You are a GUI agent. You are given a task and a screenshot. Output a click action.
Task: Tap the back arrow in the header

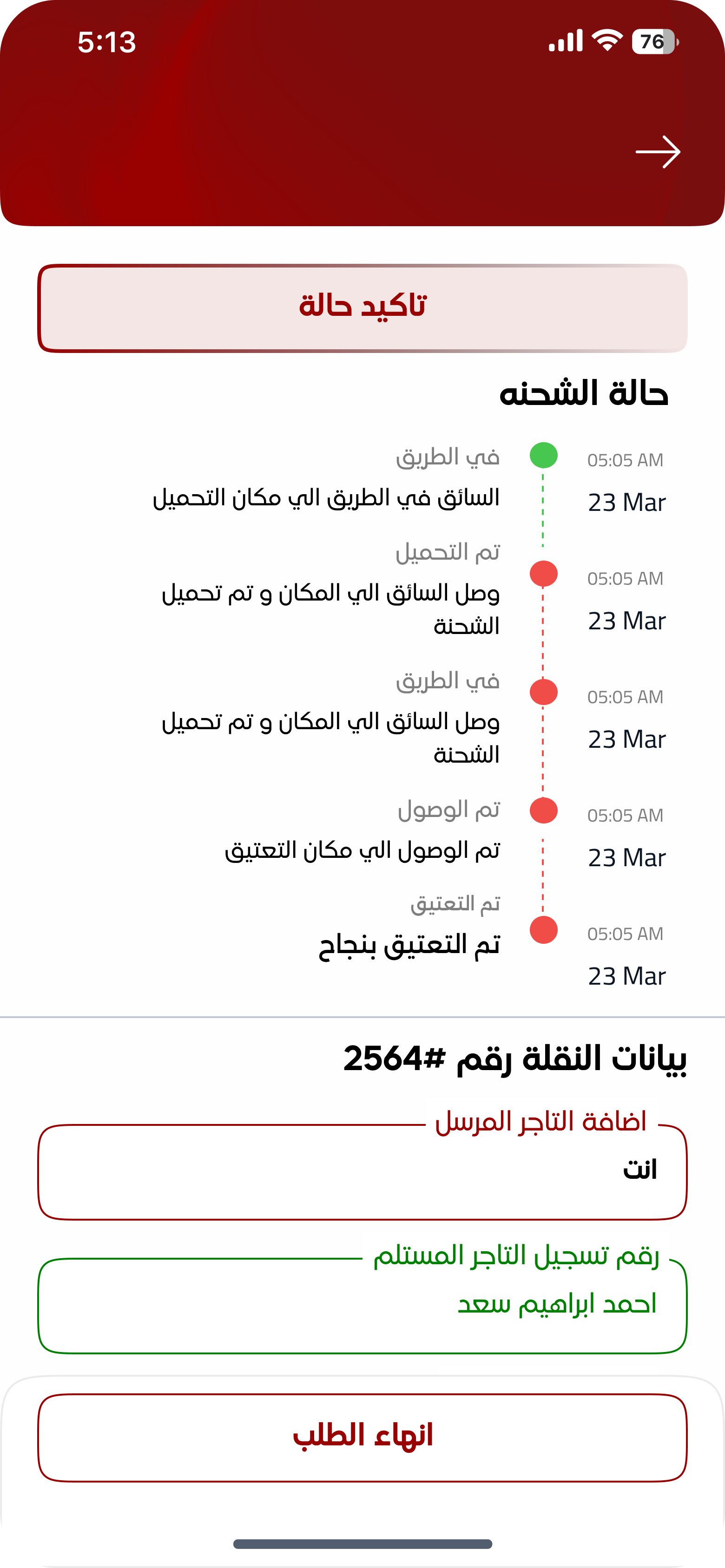tap(657, 152)
